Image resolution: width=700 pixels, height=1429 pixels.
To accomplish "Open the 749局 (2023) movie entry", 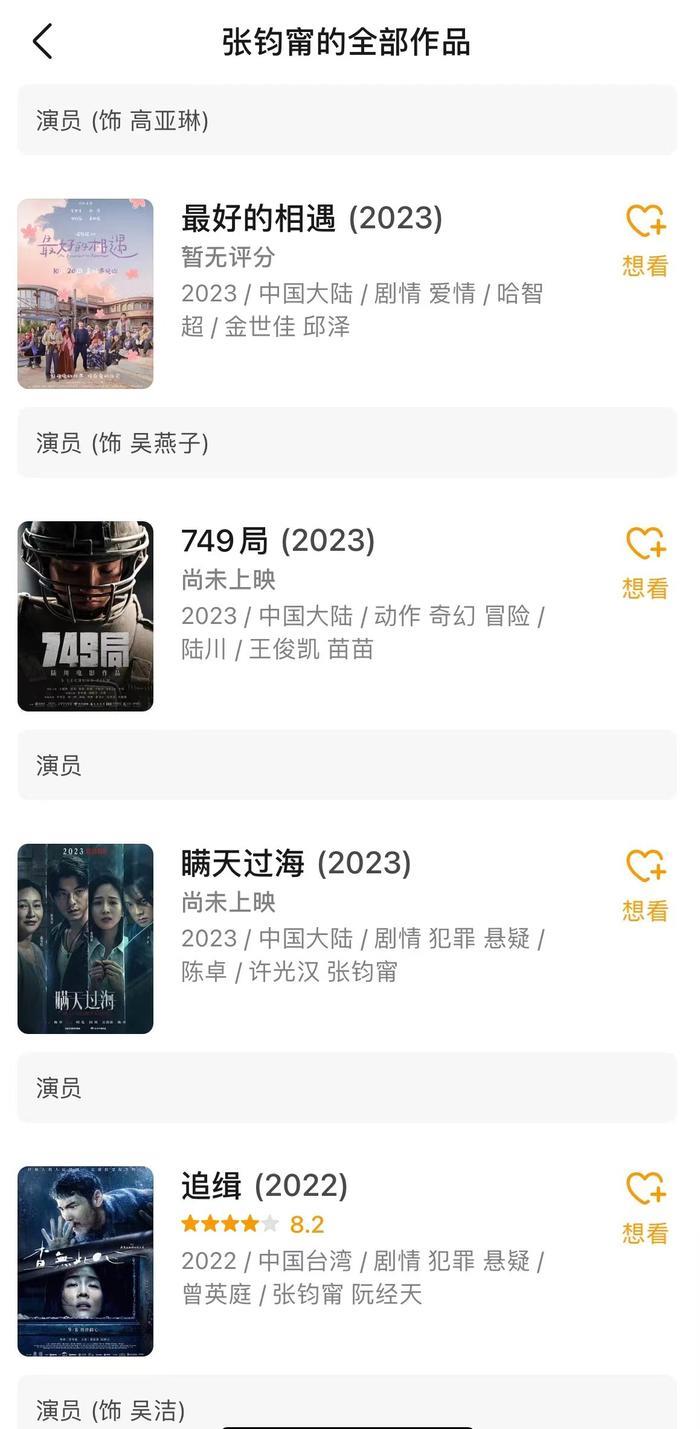I will (x=277, y=541).
